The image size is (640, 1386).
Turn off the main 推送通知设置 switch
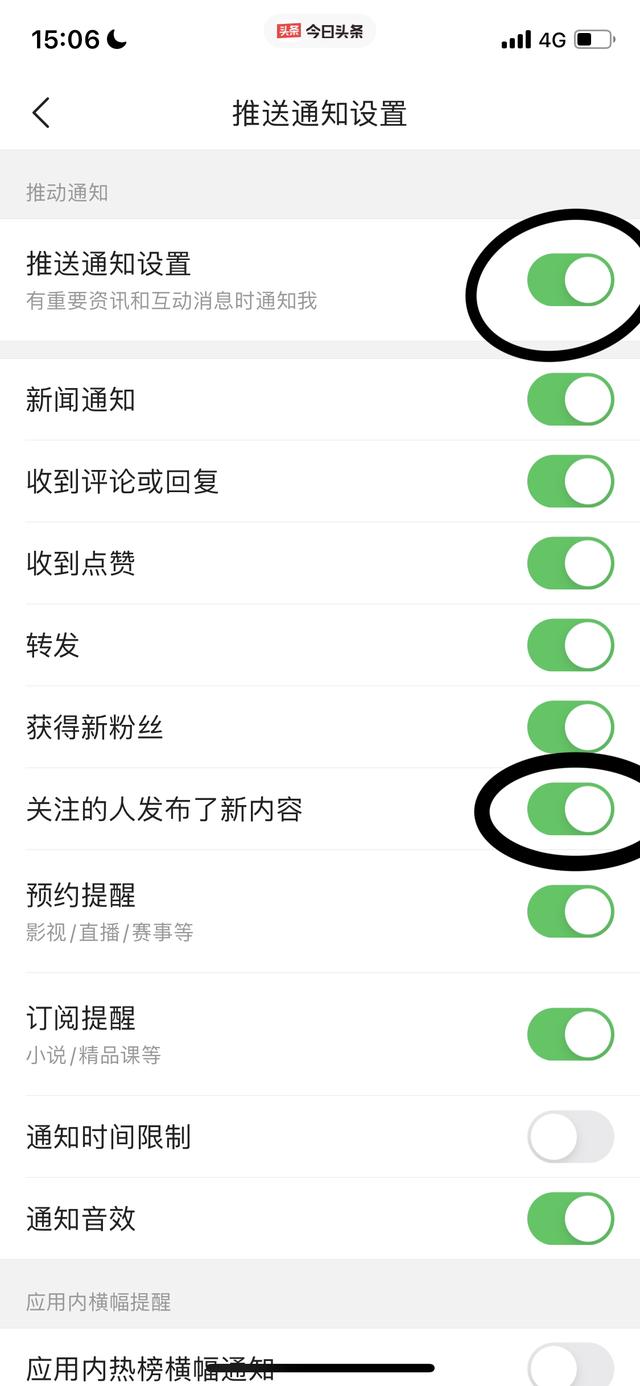click(570, 280)
